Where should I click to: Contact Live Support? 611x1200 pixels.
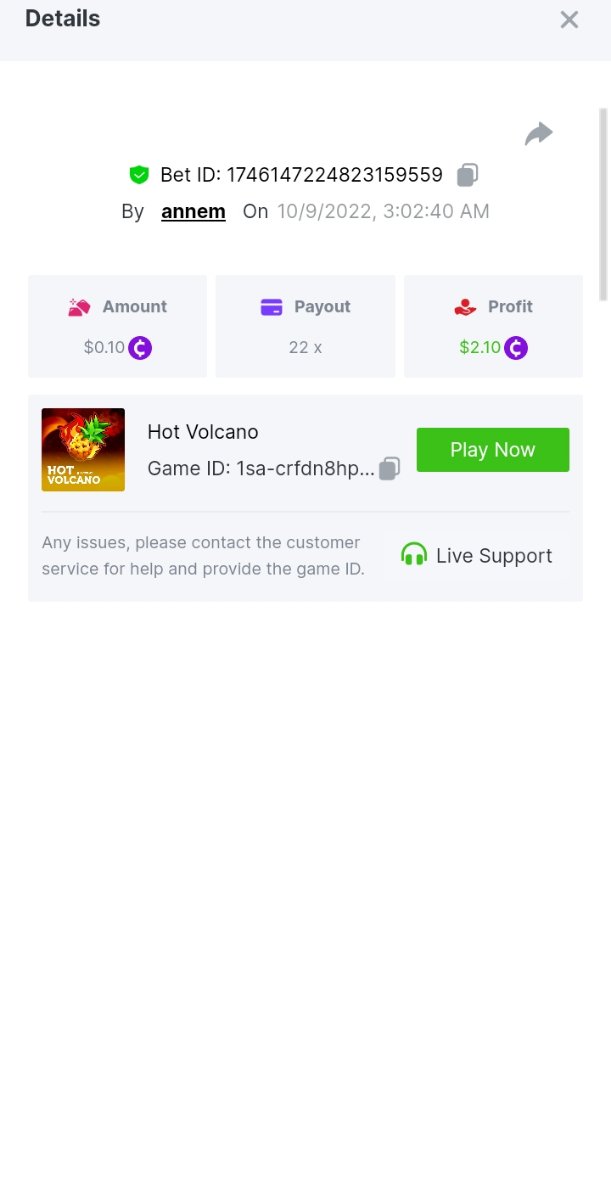click(x=476, y=556)
